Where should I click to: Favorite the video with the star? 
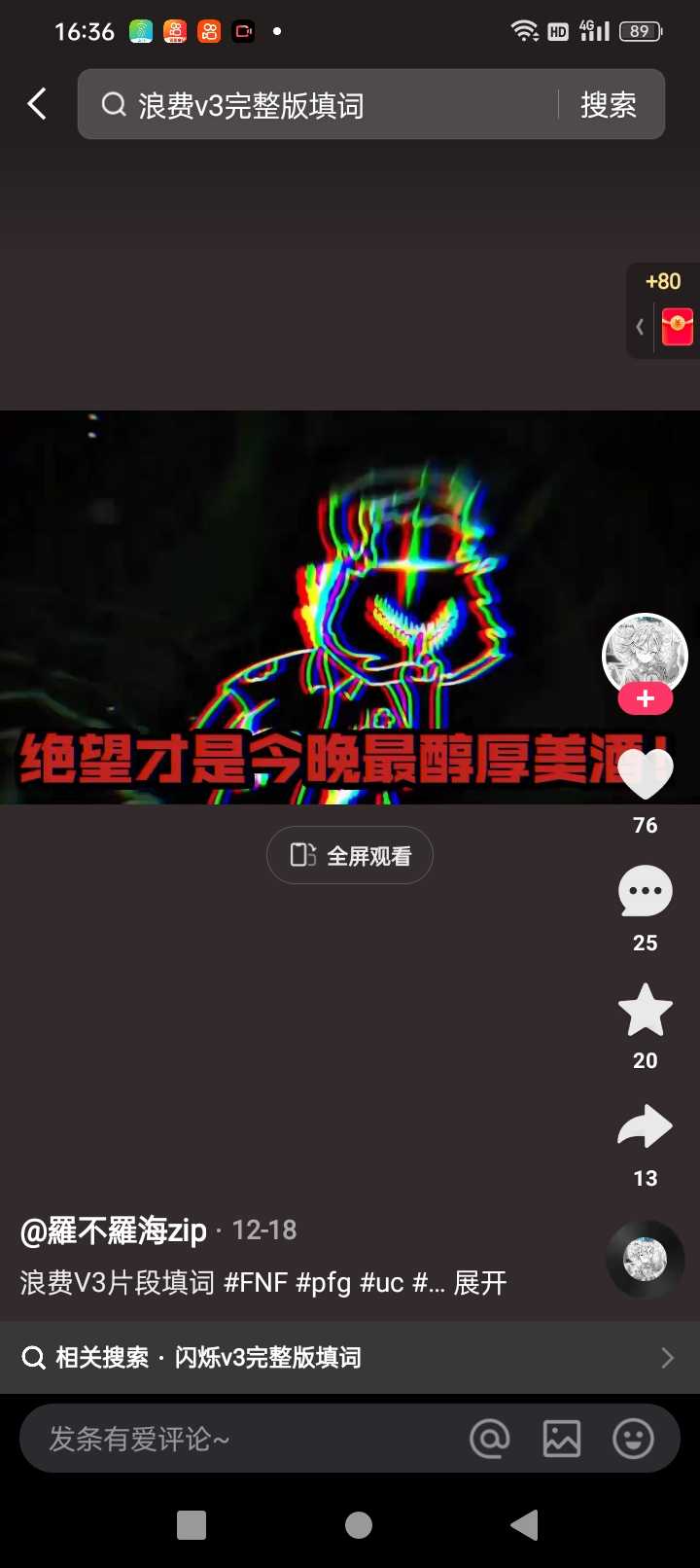pyautogui.click(x=645, y=1010)
